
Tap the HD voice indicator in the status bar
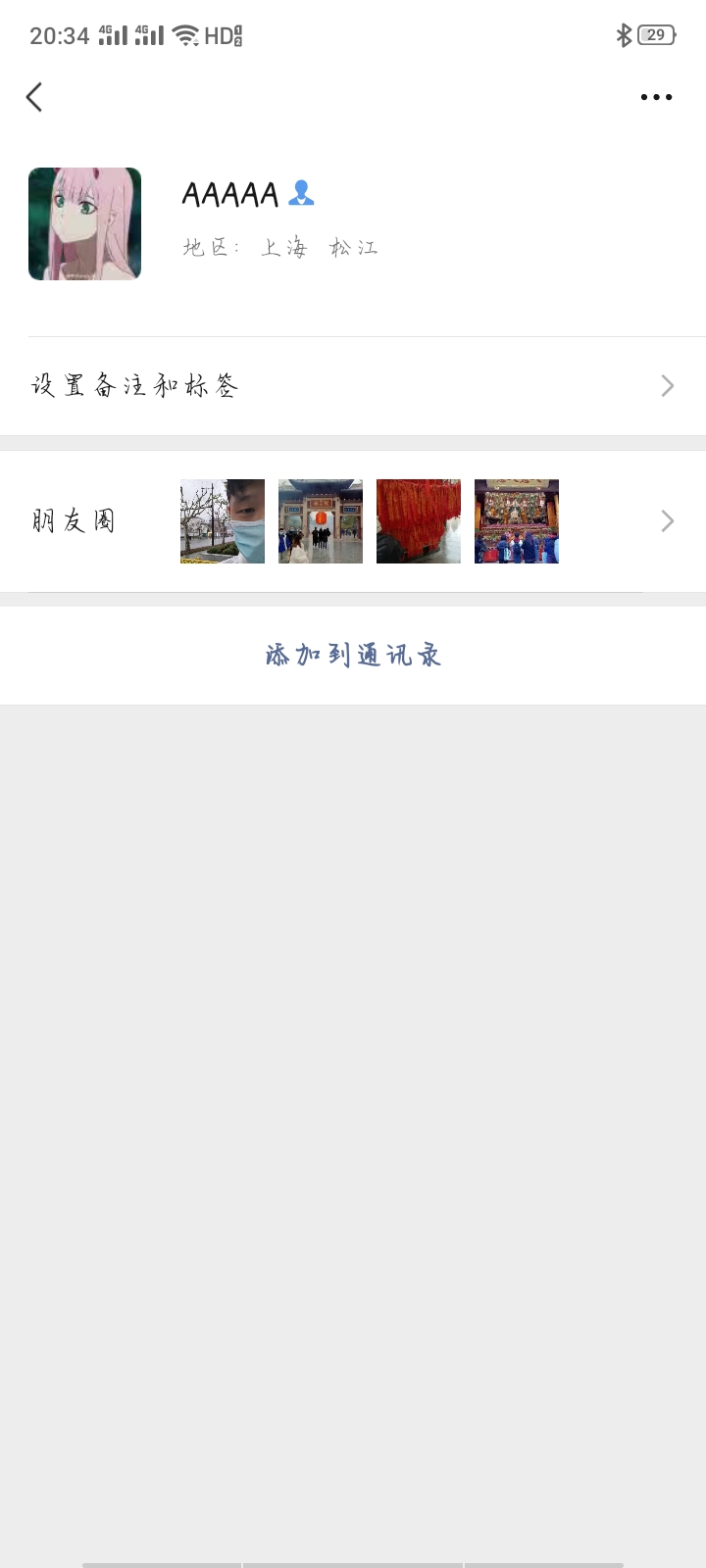pyautogui.click(x=222, y=35)
